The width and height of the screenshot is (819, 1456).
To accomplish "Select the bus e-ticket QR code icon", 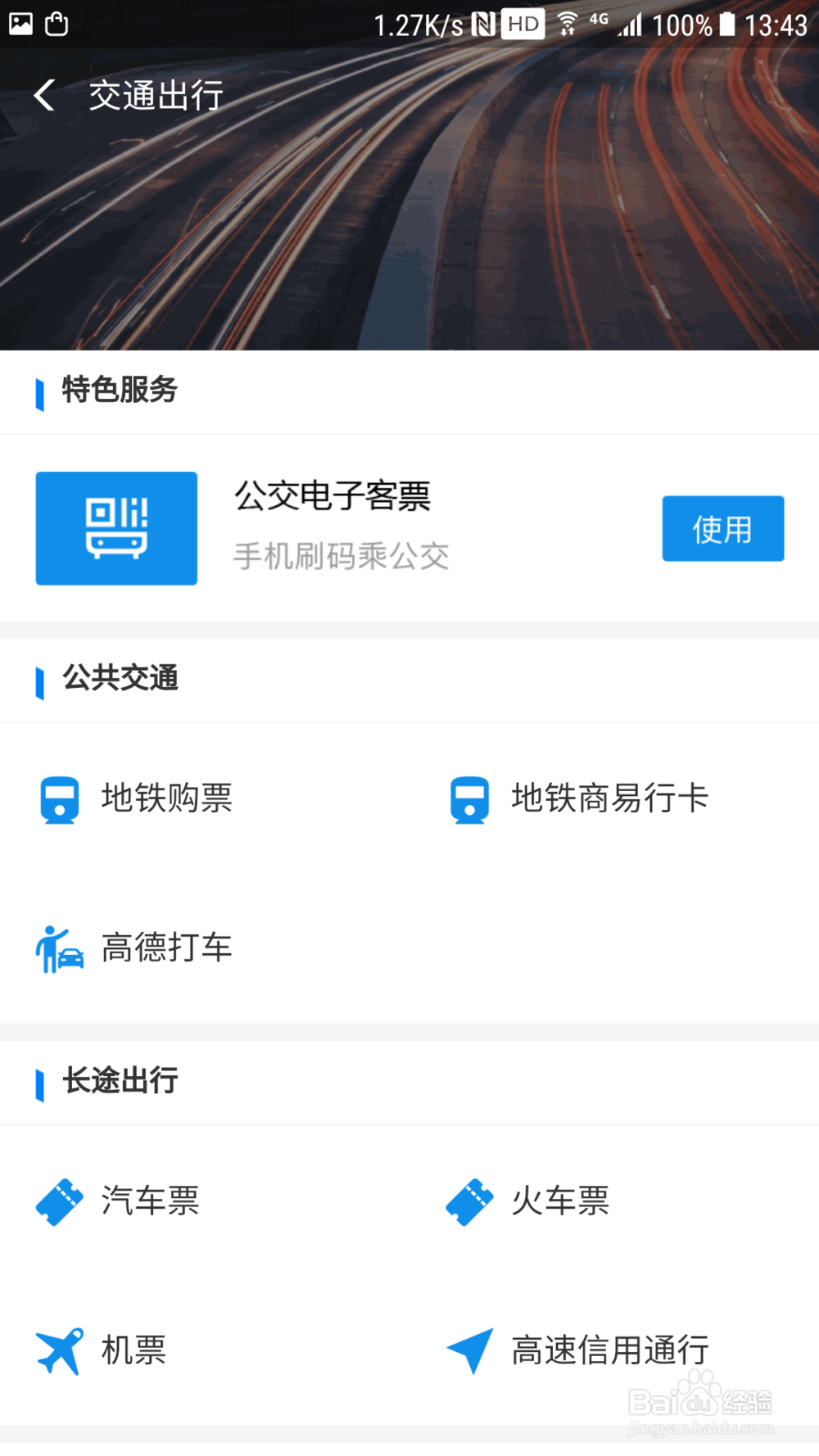I will click(115, 528).
